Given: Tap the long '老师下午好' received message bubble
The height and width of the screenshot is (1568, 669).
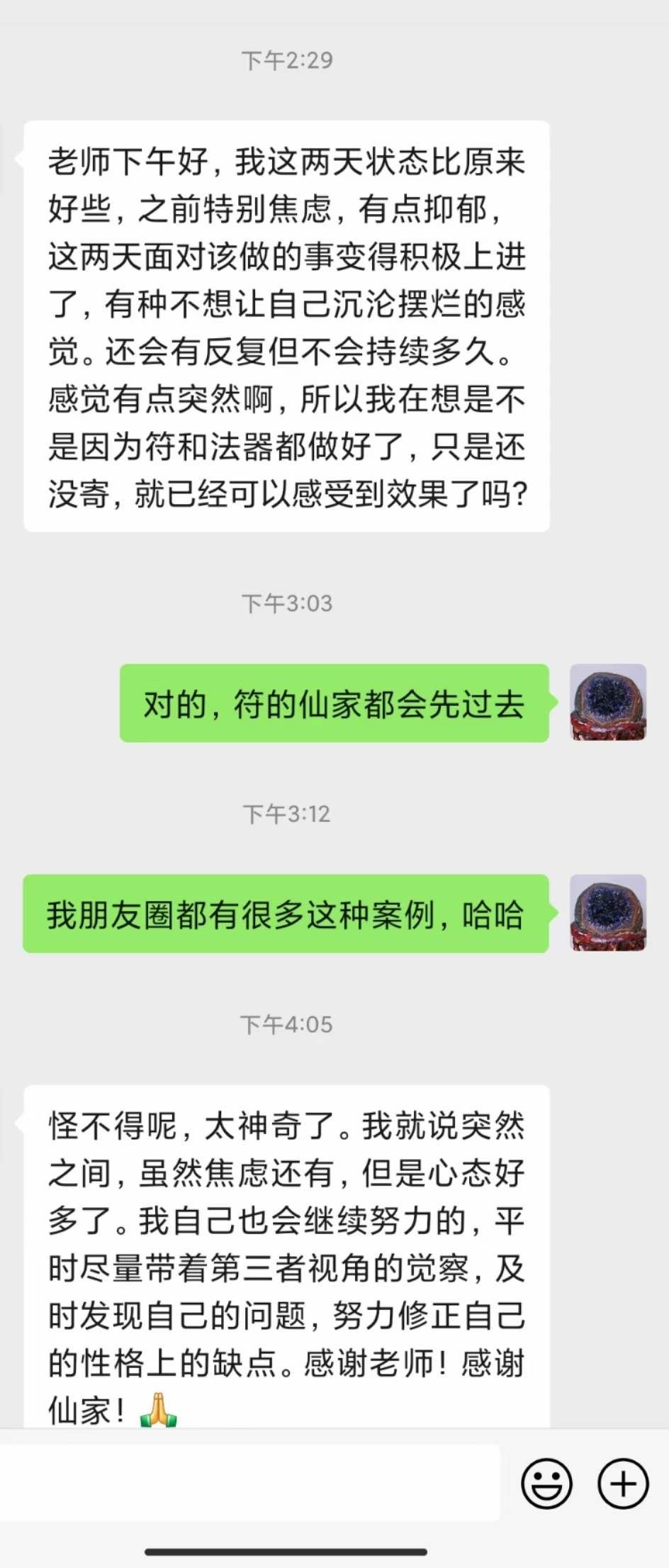Looking at the screenshot, I should tap(286, 326).
